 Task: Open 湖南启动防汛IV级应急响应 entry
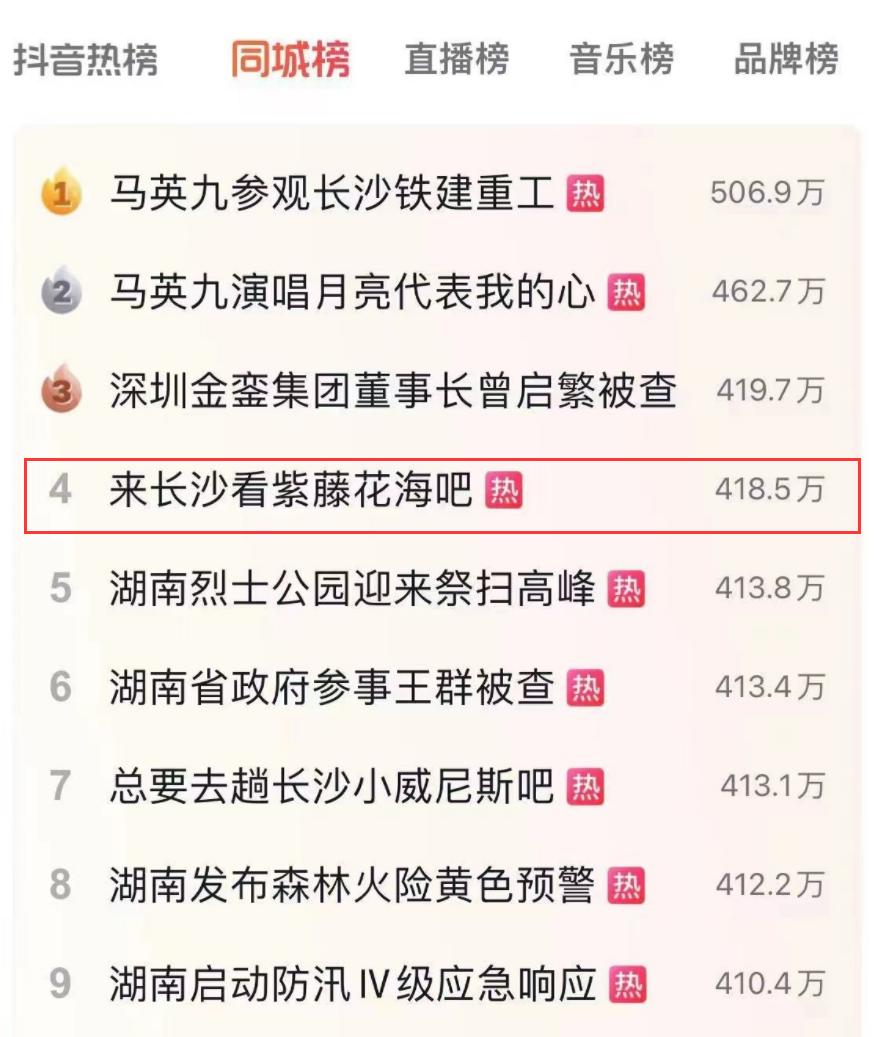click(352, 985)
